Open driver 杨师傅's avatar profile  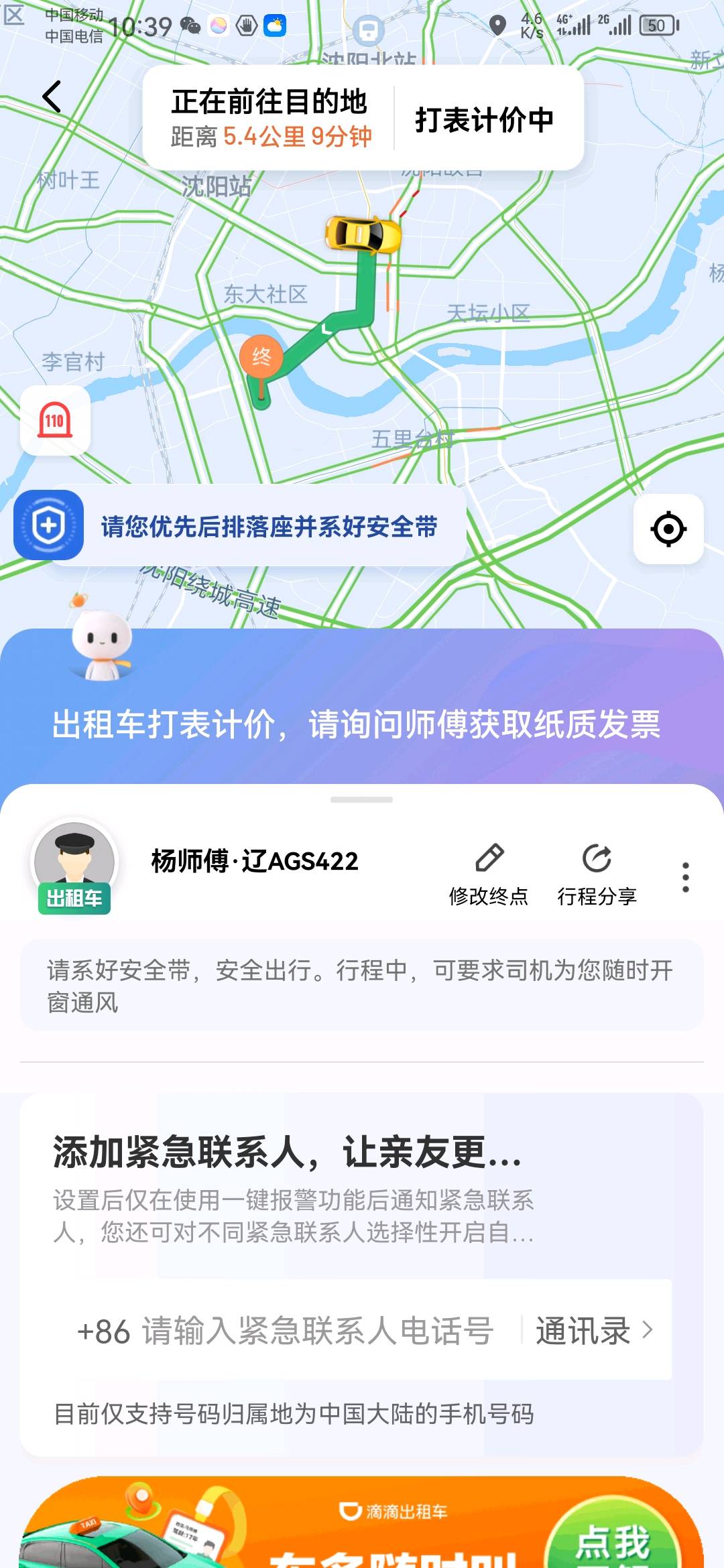[74, 863]
